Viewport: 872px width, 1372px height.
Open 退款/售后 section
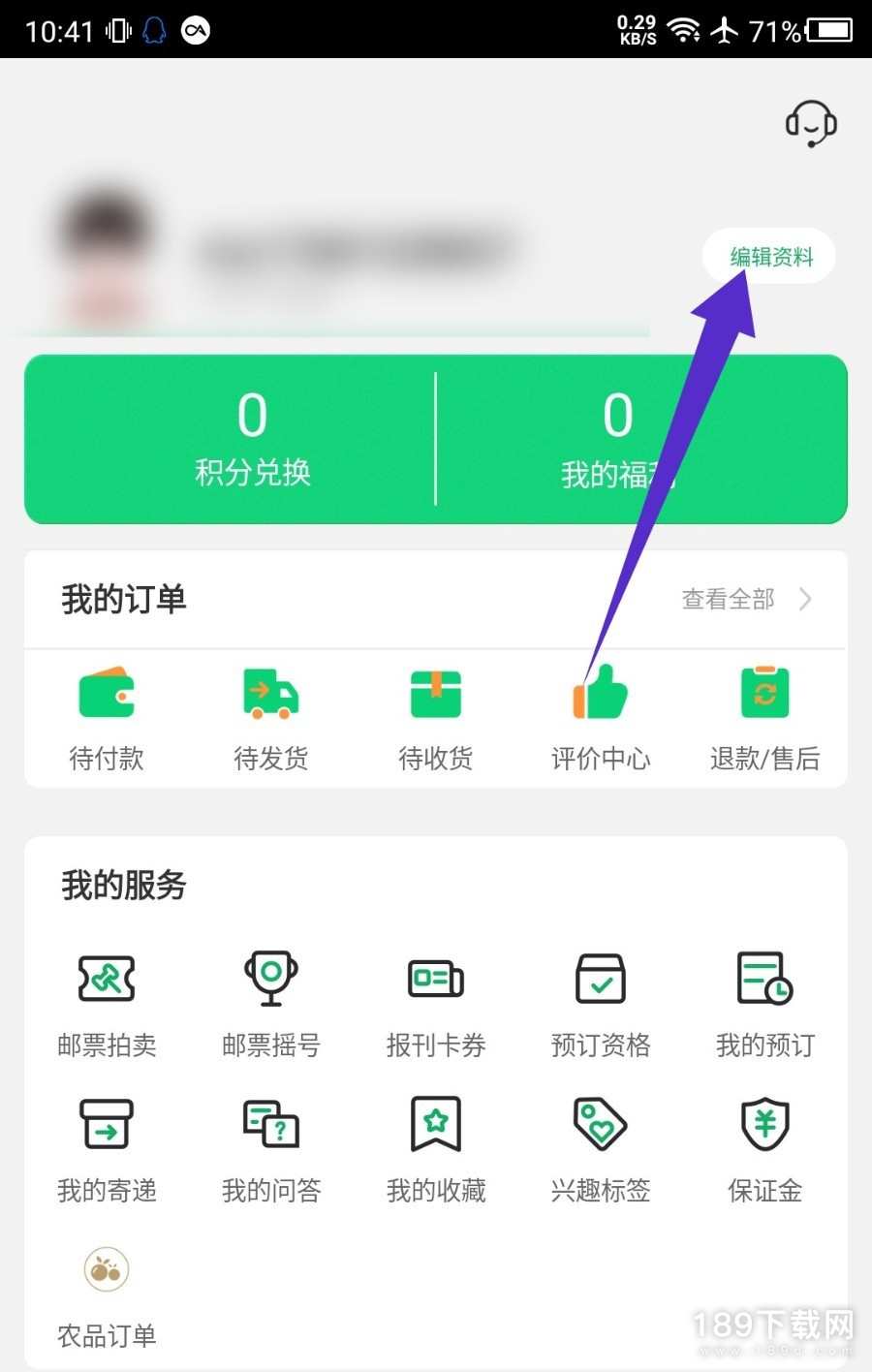(x=764, y=717)
